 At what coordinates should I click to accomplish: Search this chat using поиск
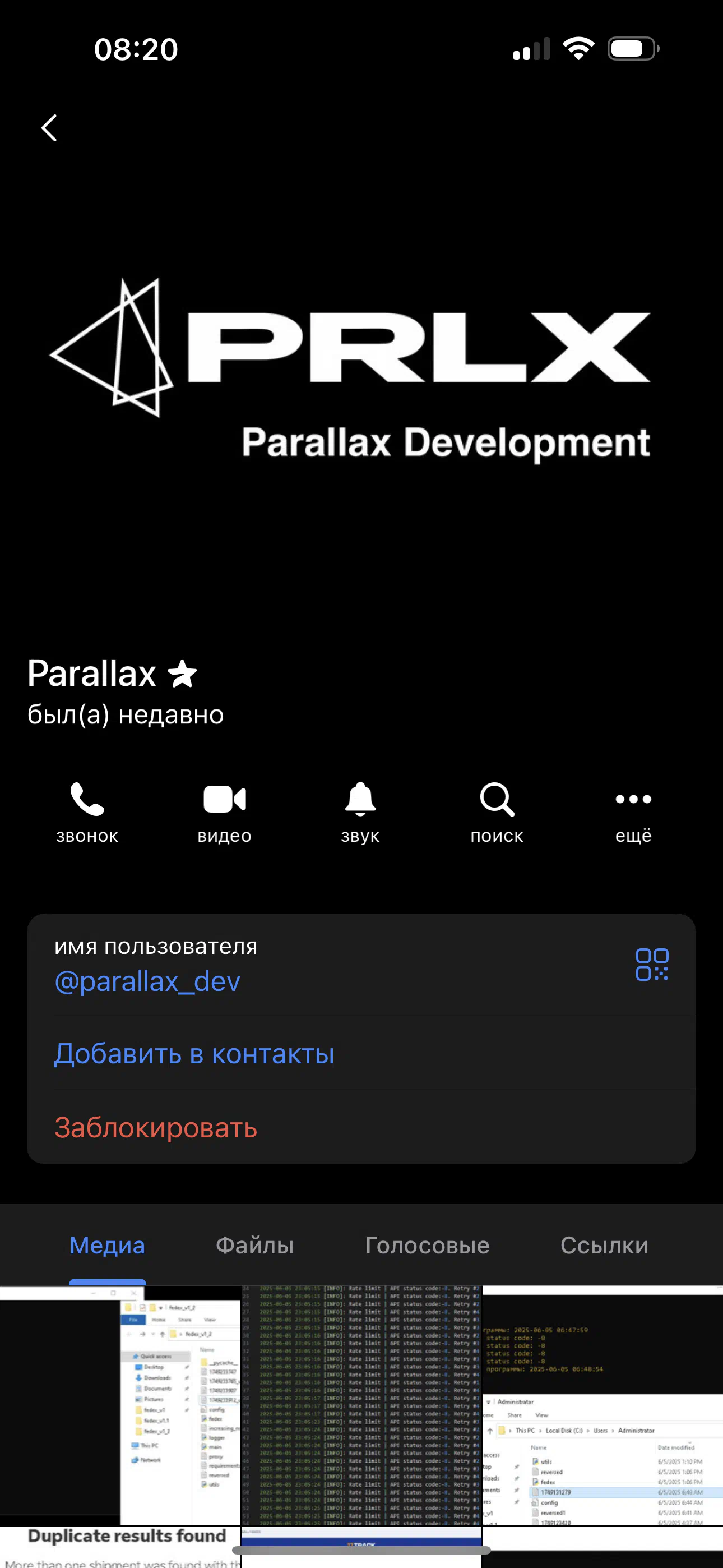pyautogui.click(x=497, y=813)
